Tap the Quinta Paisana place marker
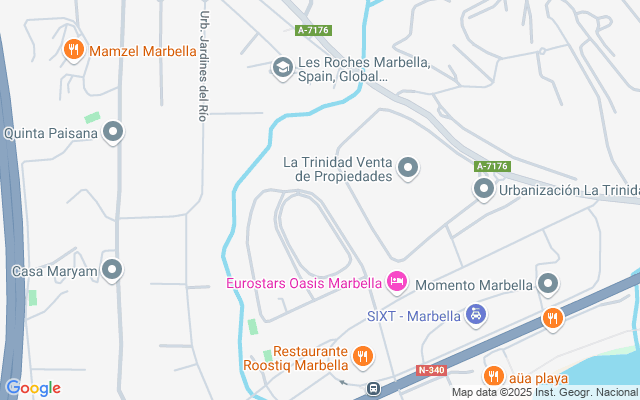The image size is (640, 400). [113, 132]
